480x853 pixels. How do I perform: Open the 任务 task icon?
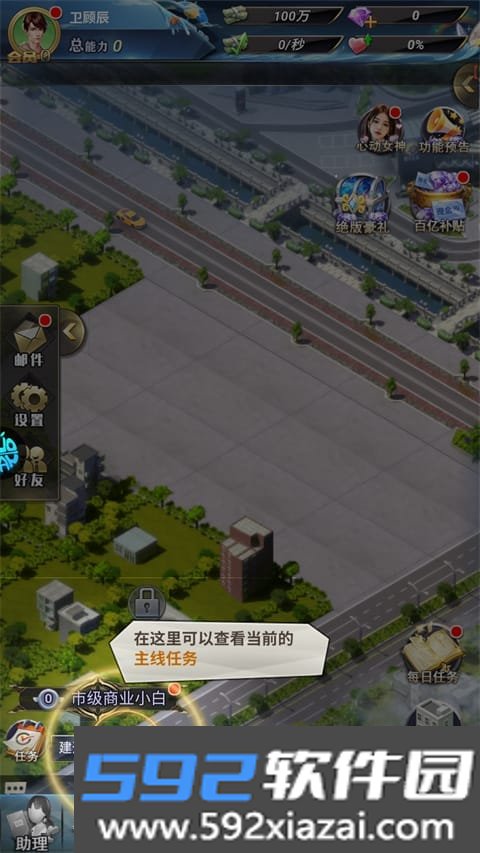(x=26, y=741)
